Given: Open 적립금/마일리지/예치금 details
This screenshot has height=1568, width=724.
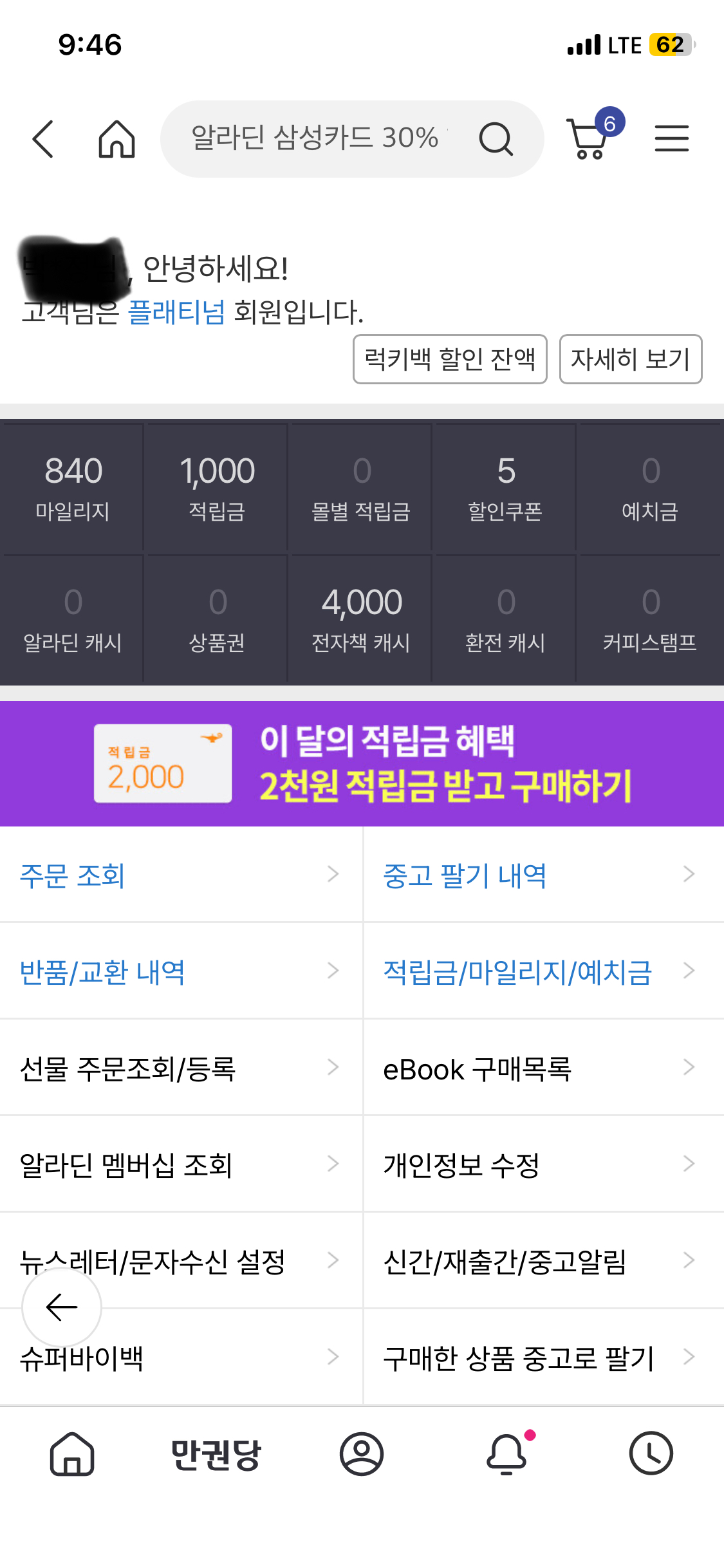Looking at the screenshot, I should (544, 971).
